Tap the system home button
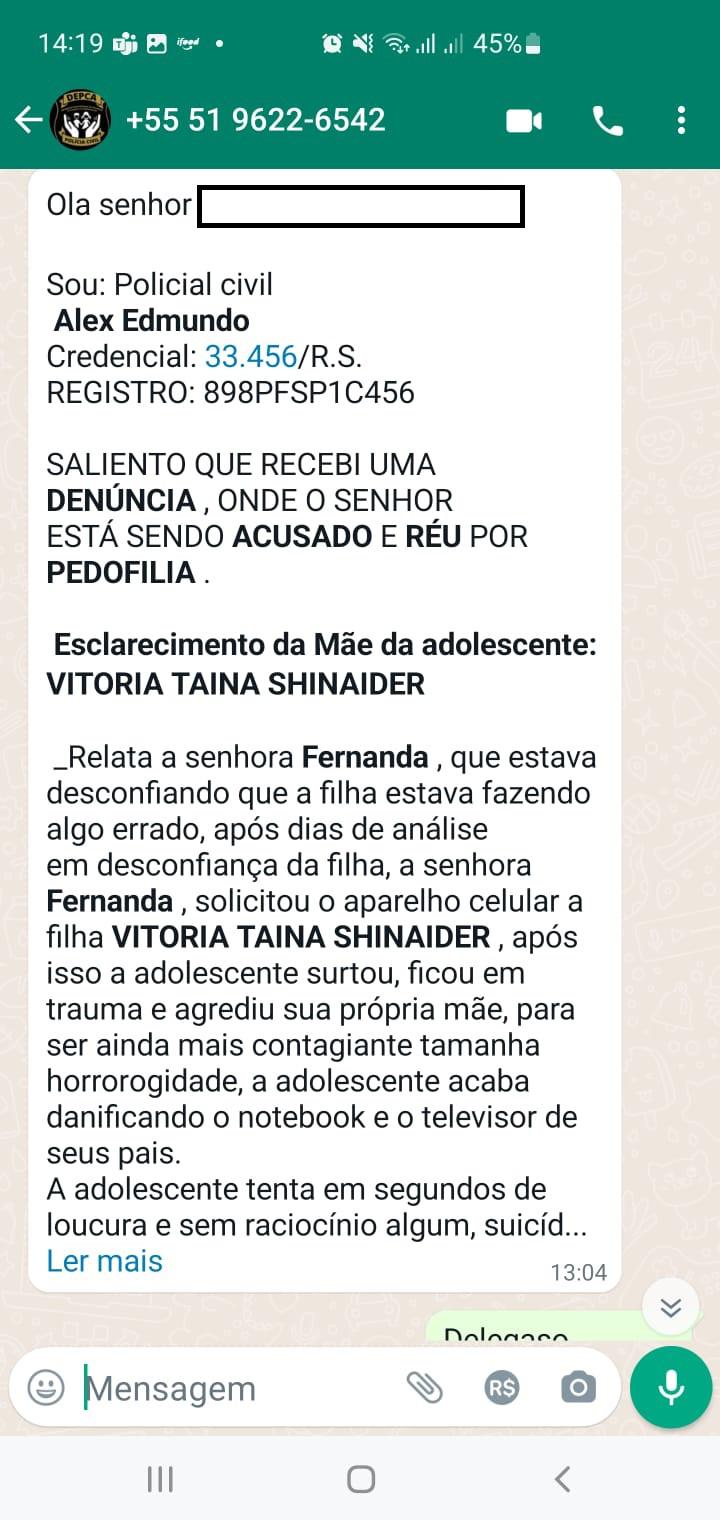This screenshot has height=1520, width=720. pyautogui.click(x=360, y=1479)
